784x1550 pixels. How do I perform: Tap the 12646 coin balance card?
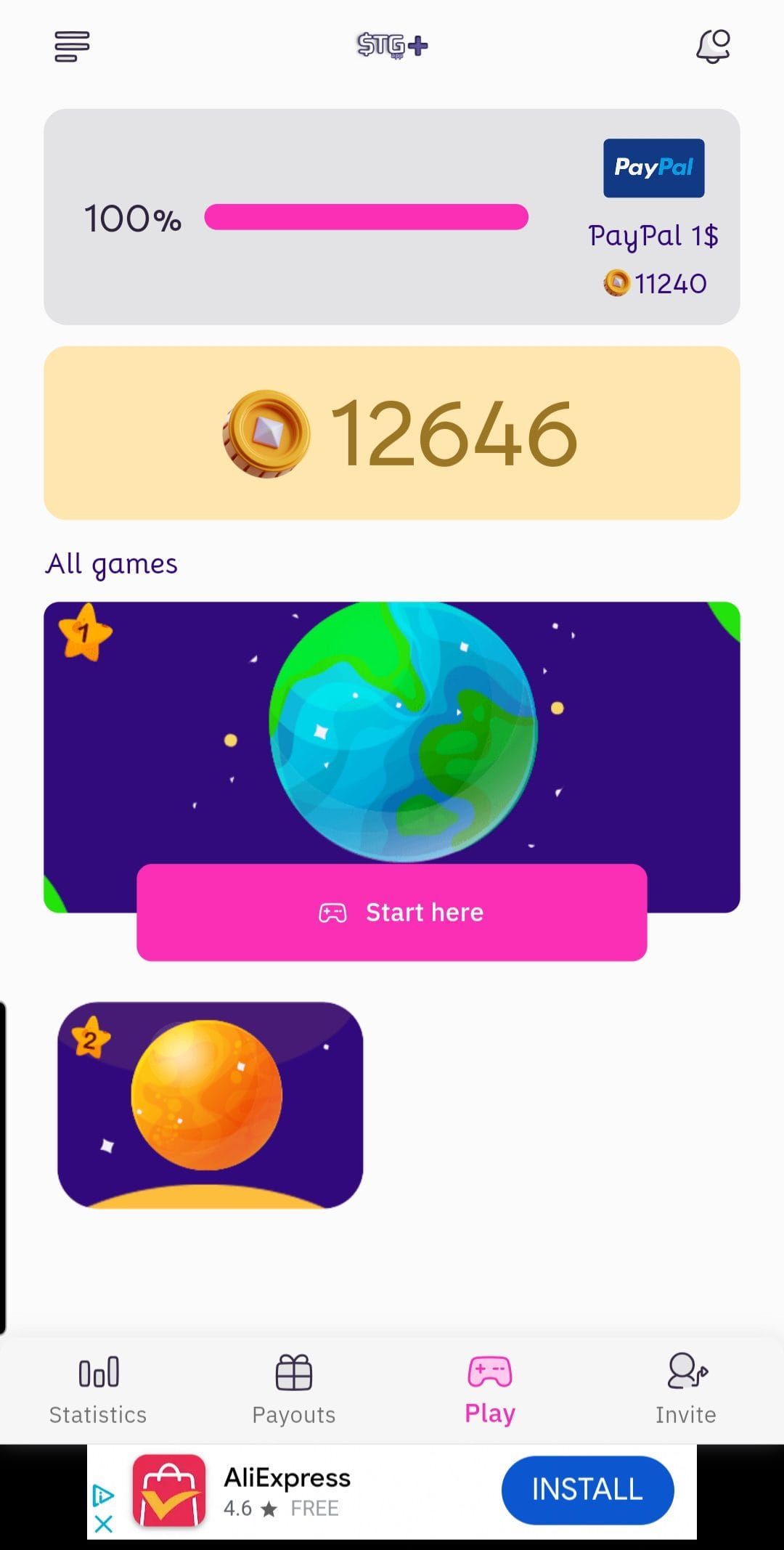click(391, 433)
